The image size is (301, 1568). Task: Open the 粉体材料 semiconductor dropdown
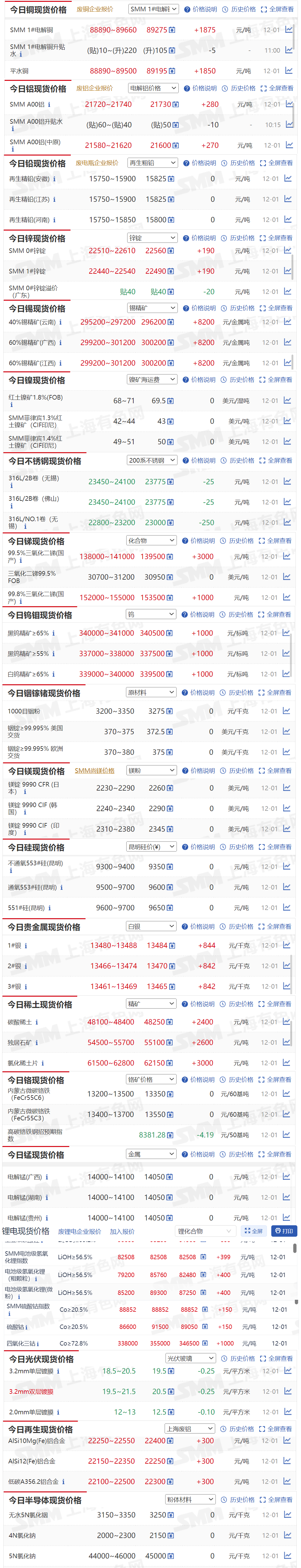click(189, 1499)
